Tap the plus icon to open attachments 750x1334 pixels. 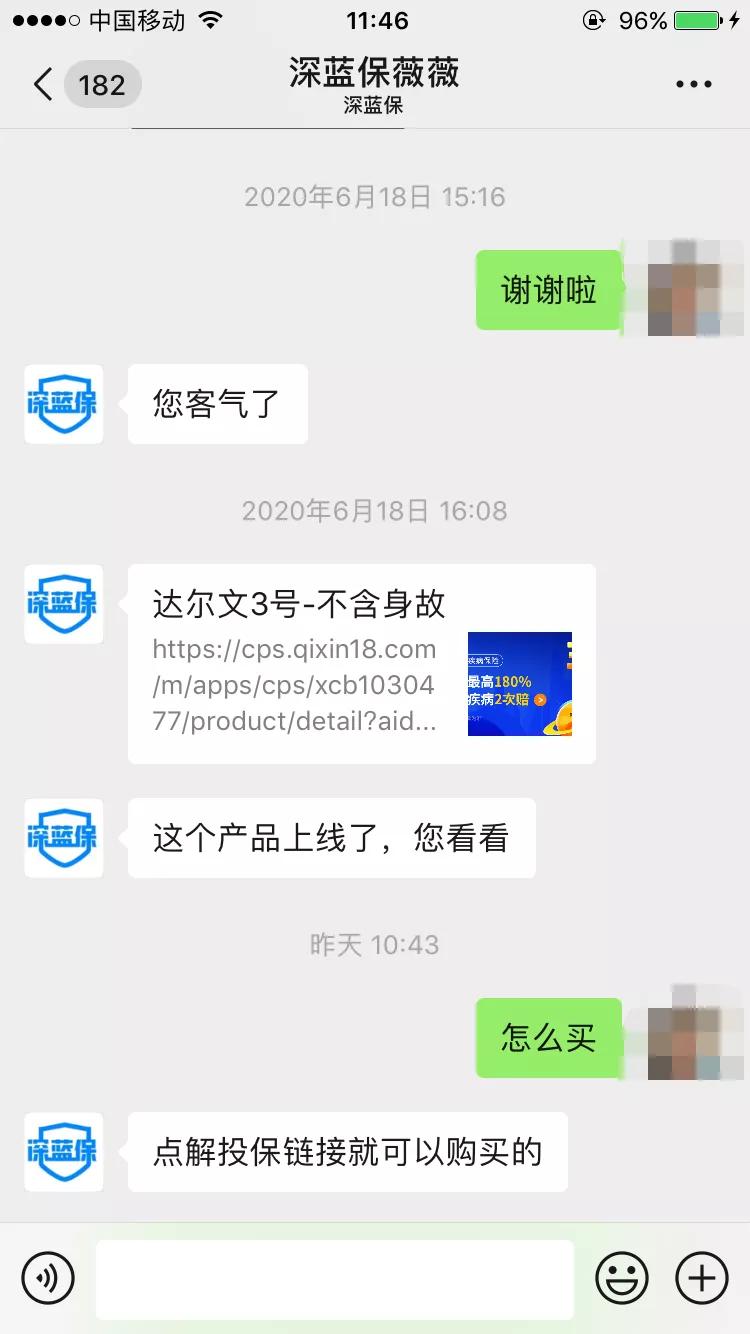701,1278
